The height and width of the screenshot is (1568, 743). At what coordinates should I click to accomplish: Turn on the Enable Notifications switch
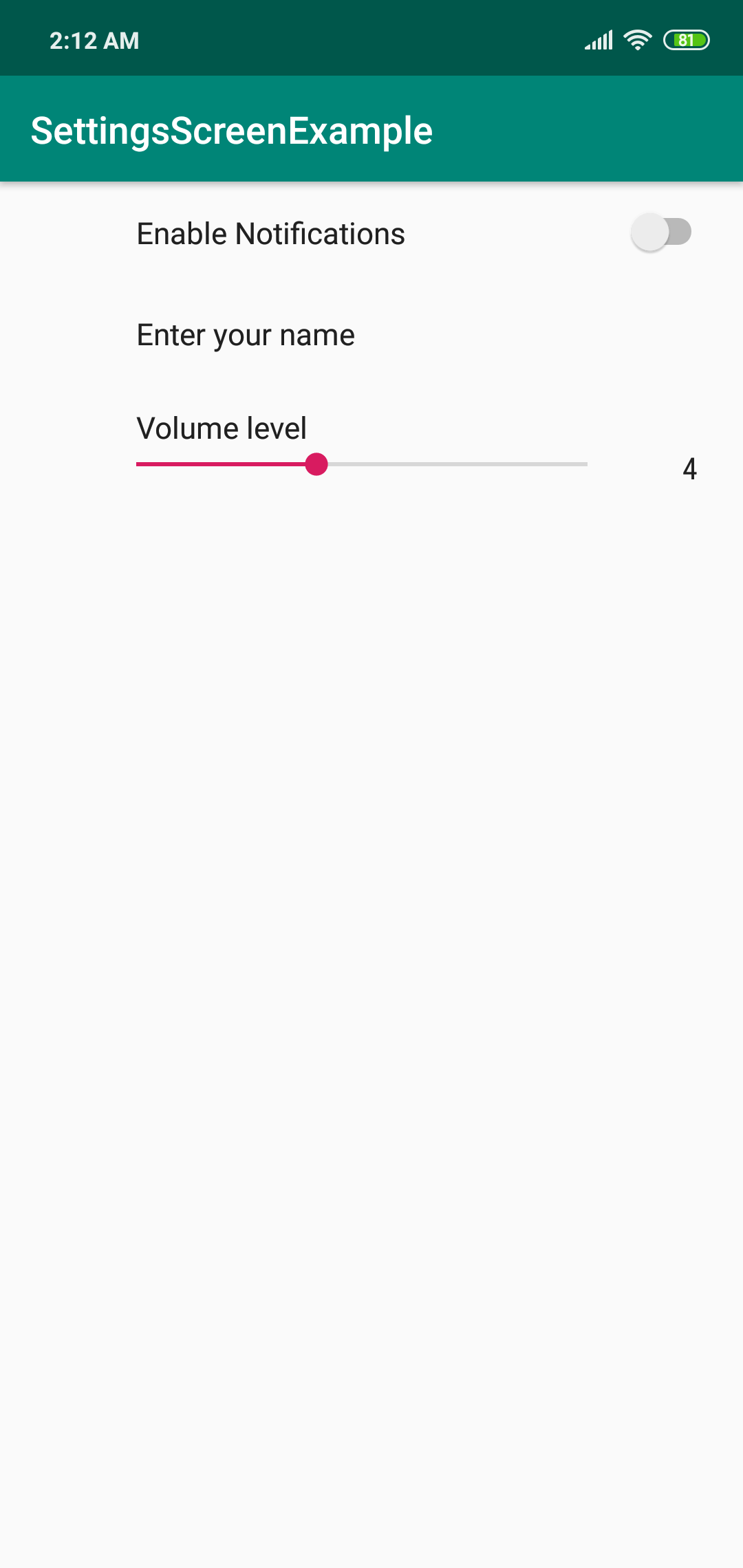[x=661, y=232]
